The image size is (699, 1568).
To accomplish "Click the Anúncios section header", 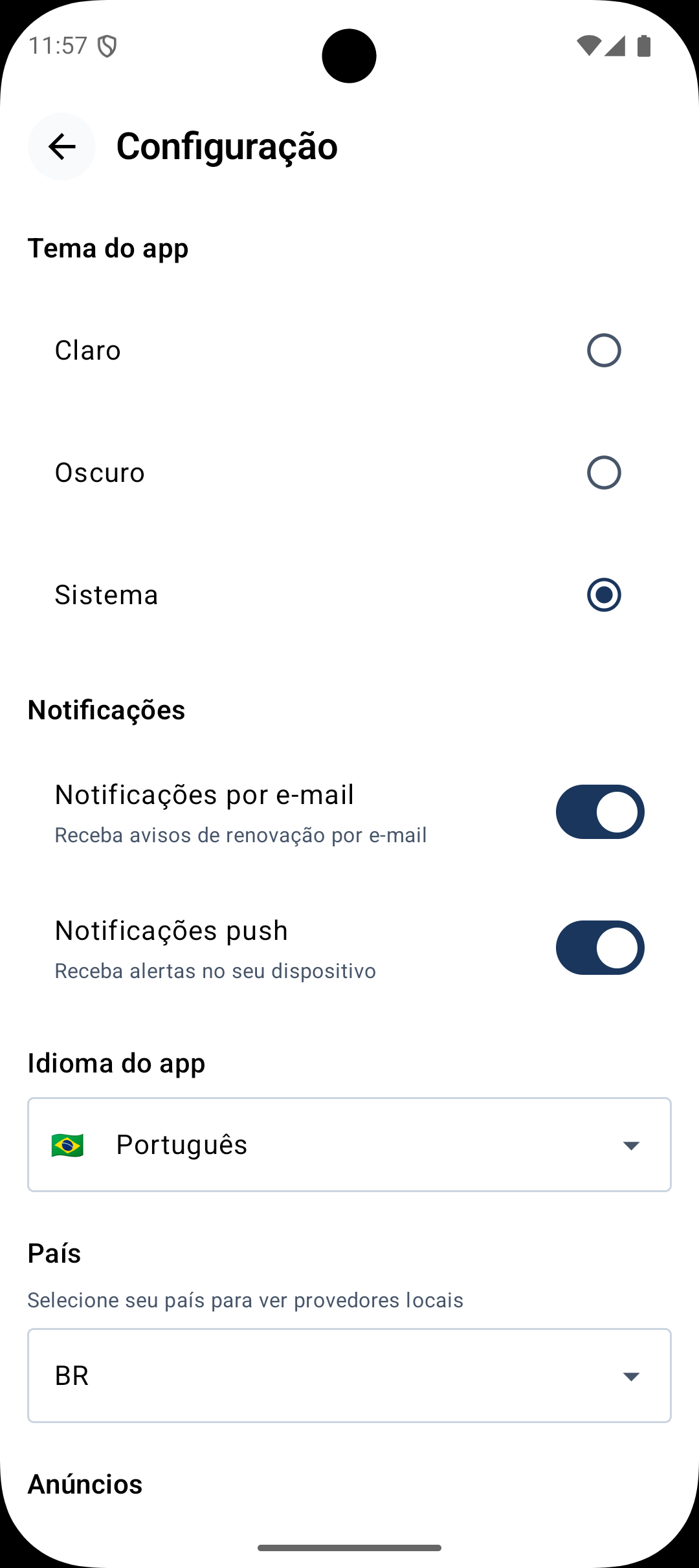I will [85, 1484].
